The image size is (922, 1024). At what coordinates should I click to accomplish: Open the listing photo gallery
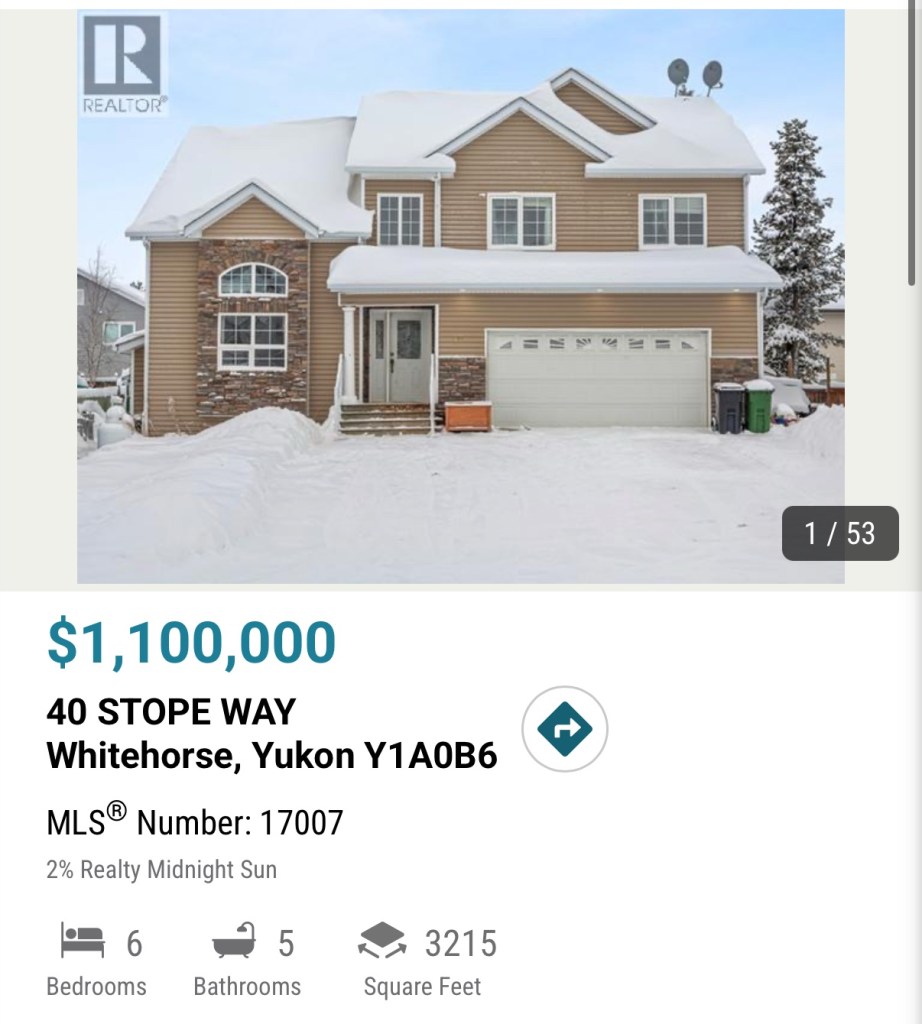(x=460, y=296)
